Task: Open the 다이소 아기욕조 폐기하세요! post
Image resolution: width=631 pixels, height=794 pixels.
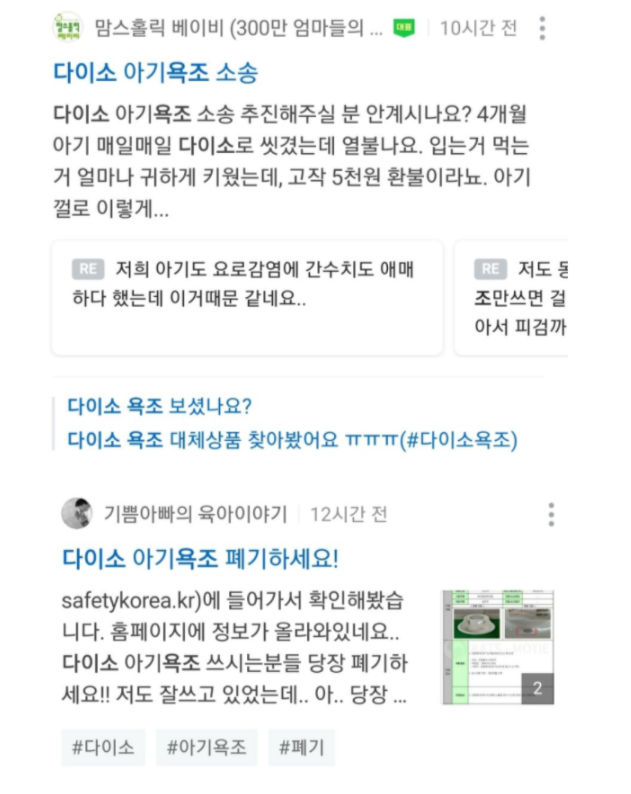Action: coord(200,558)
